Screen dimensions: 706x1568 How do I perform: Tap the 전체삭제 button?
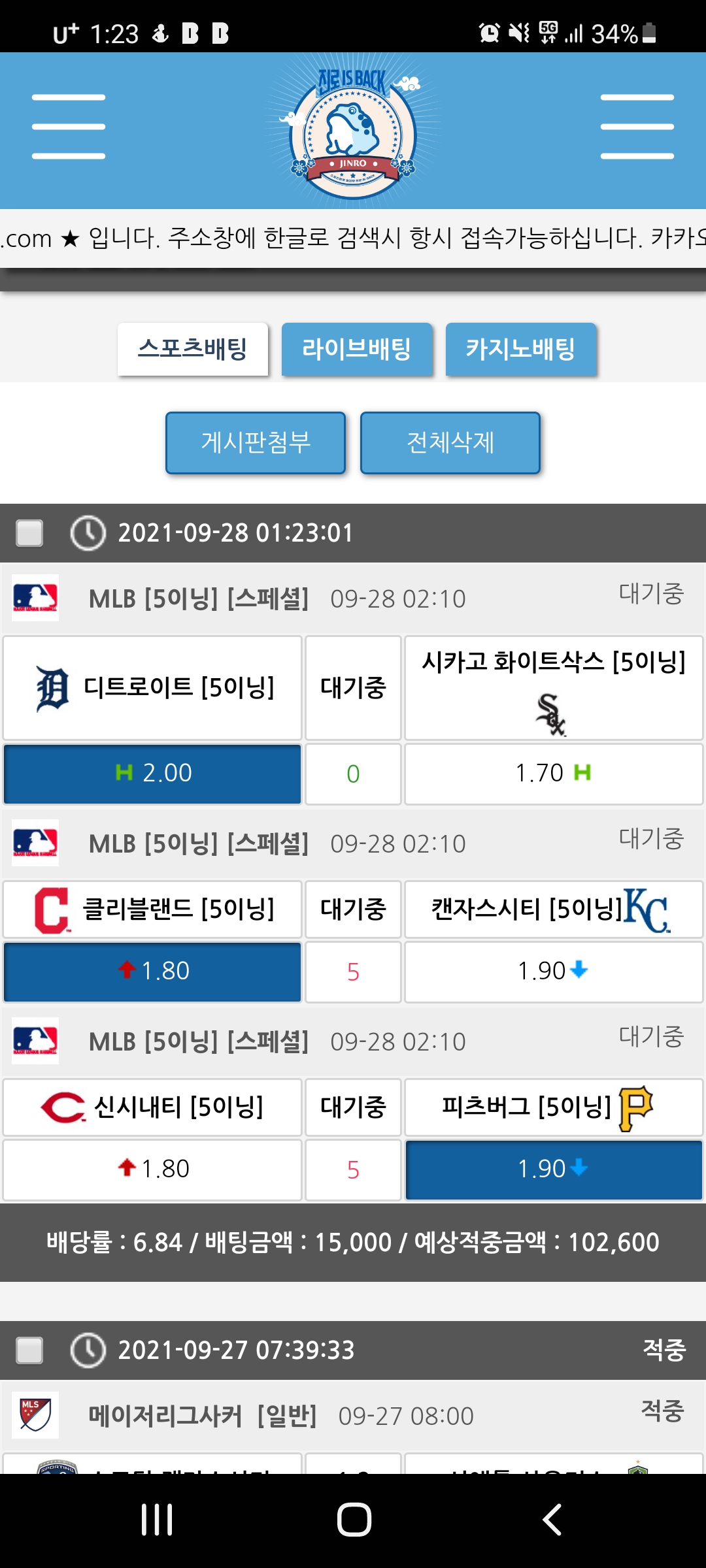click(450, 443)
